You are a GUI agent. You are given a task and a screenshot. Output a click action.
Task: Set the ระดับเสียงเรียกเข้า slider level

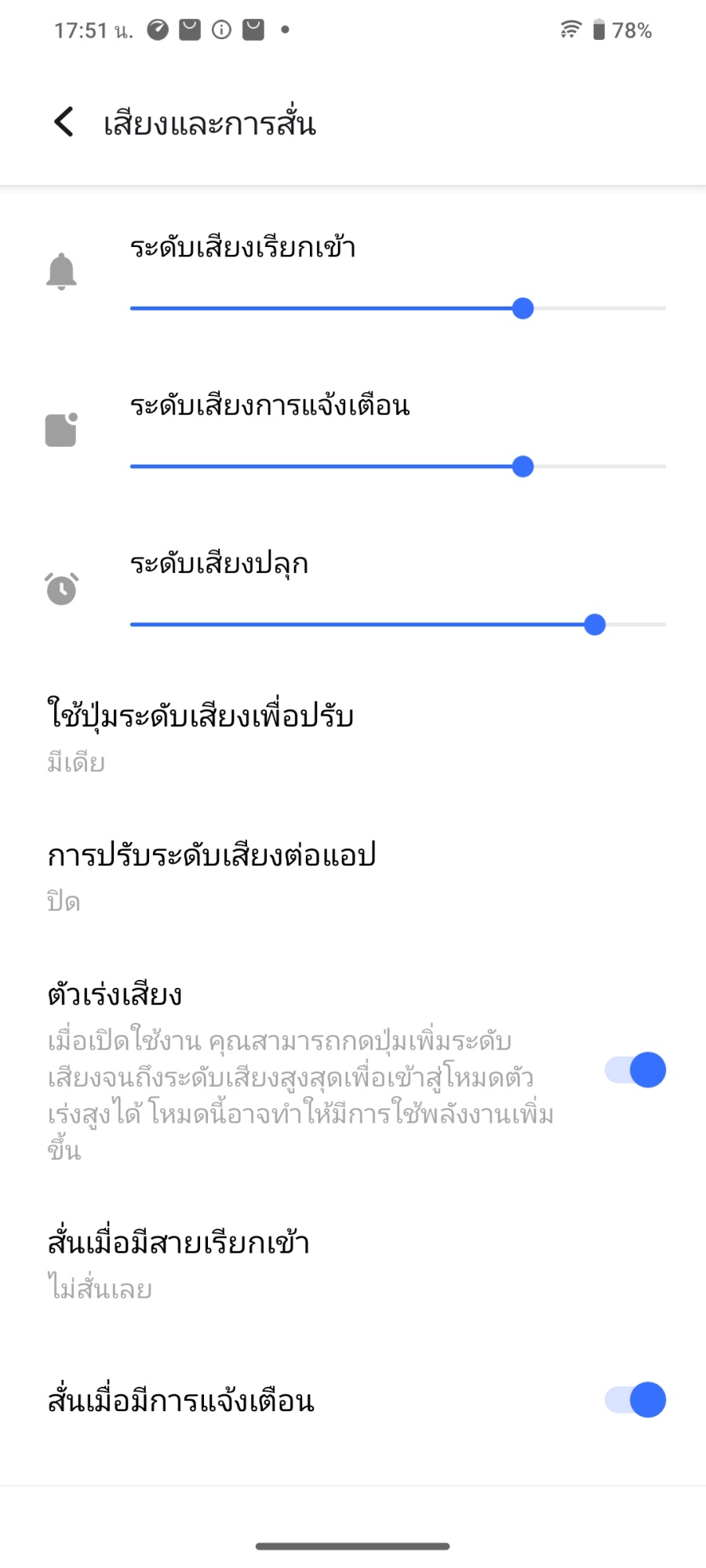(x=522, y=309)
